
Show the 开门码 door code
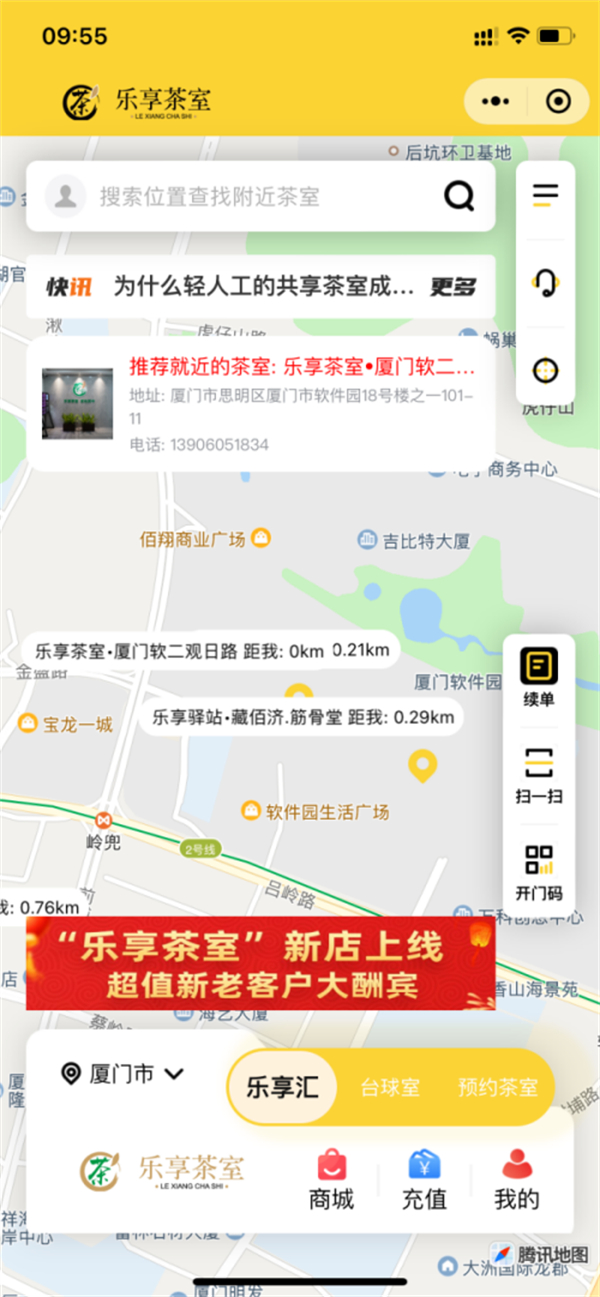tap(539, 872)
